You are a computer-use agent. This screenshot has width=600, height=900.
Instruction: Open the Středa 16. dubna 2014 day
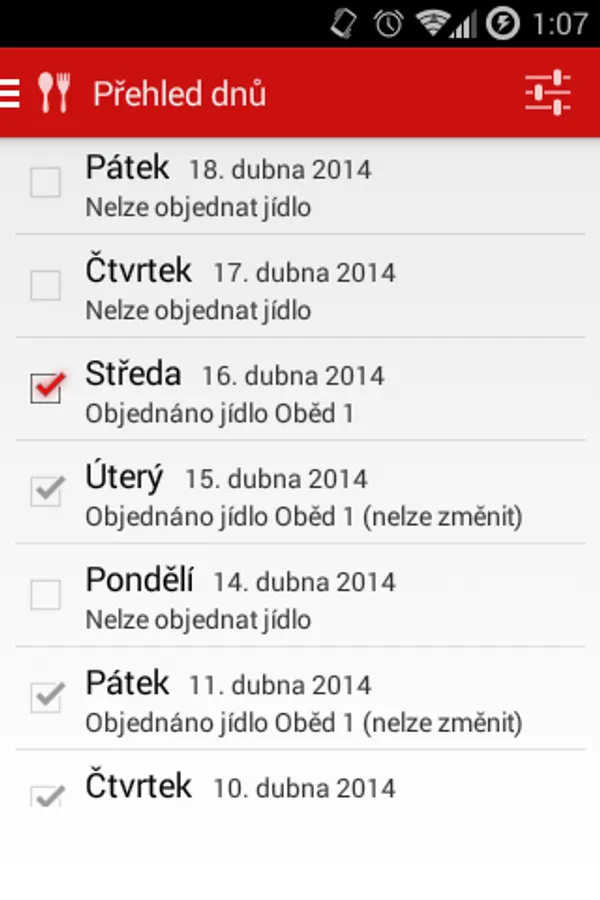click(300, 390)
